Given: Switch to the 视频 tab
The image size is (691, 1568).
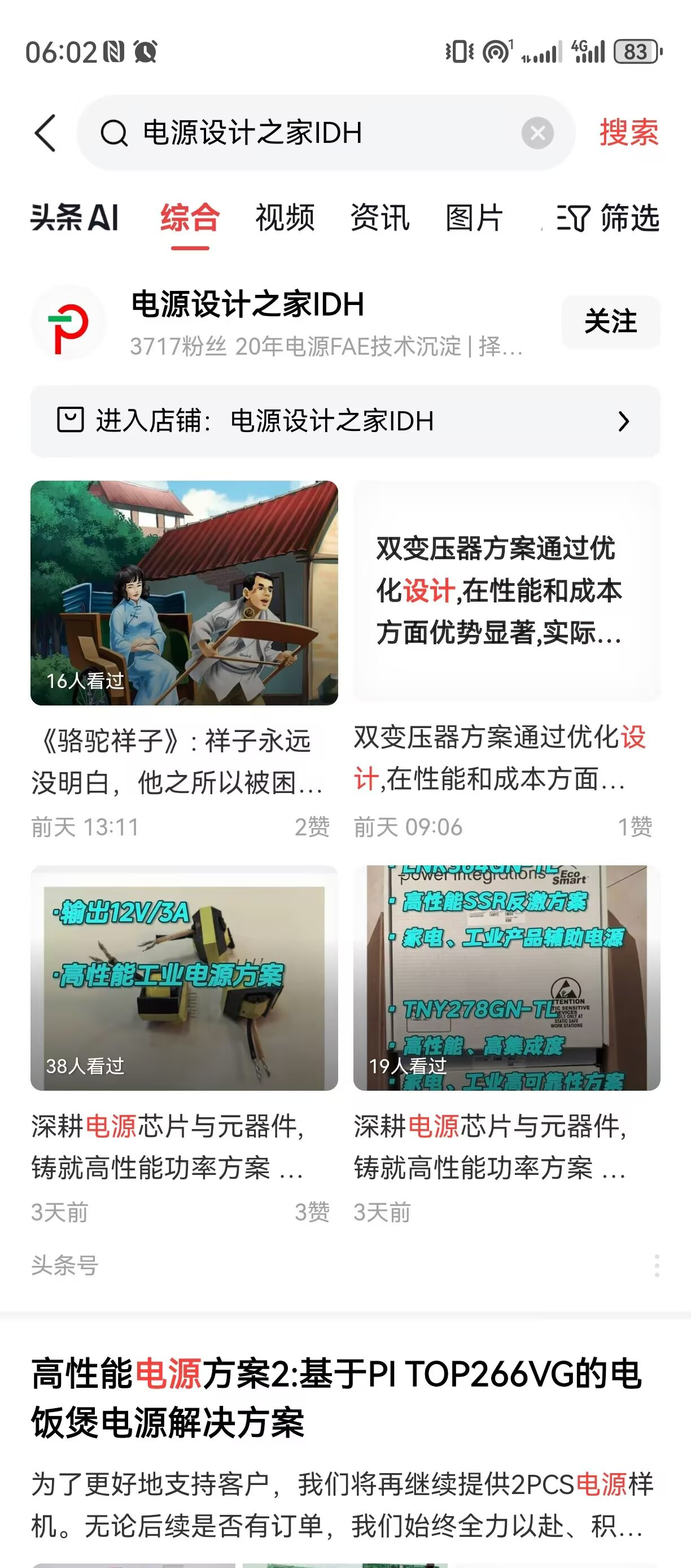Looking at the screenshot, I should coord(285,218).
